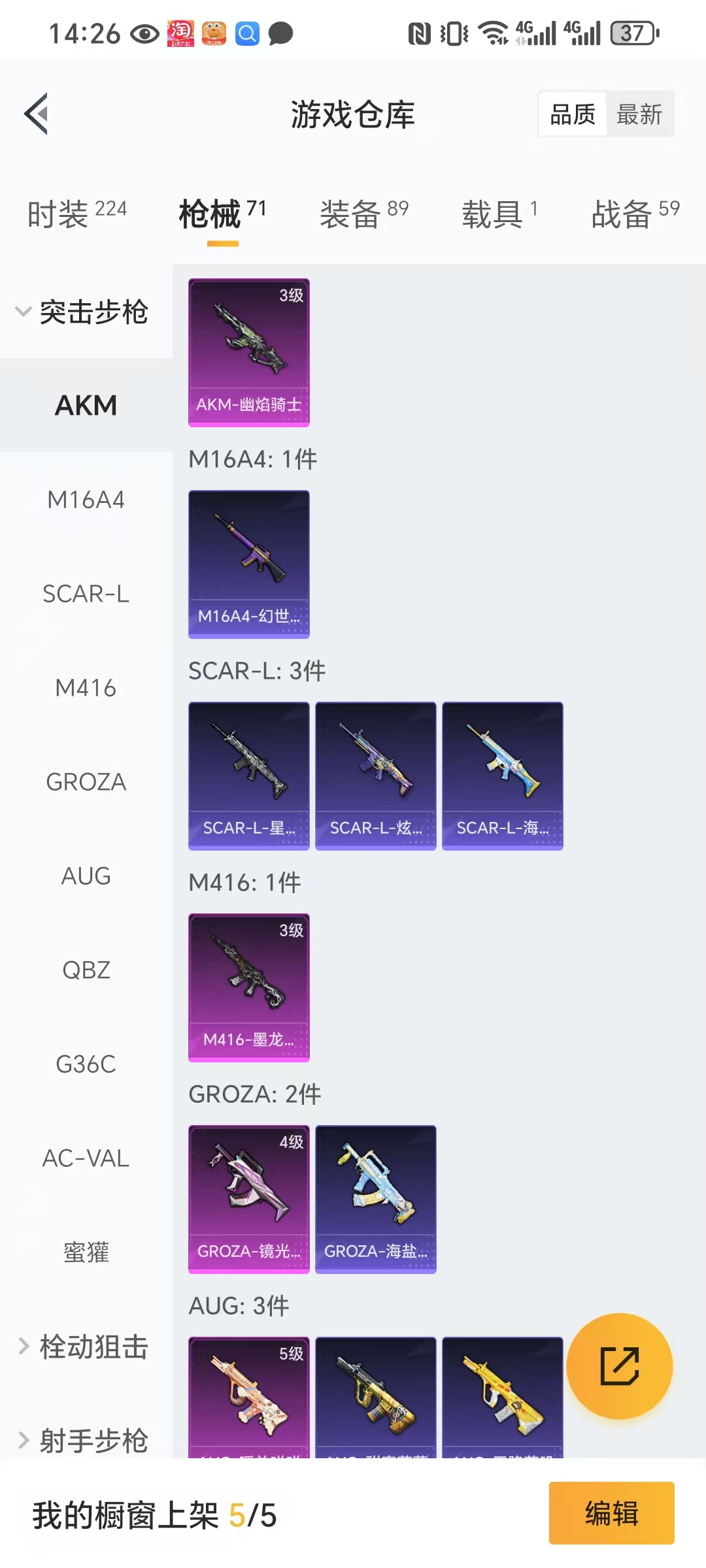Open the AKM-幽焰骑士 skin card
This screenshot has height=1568, width=706.
249,353
